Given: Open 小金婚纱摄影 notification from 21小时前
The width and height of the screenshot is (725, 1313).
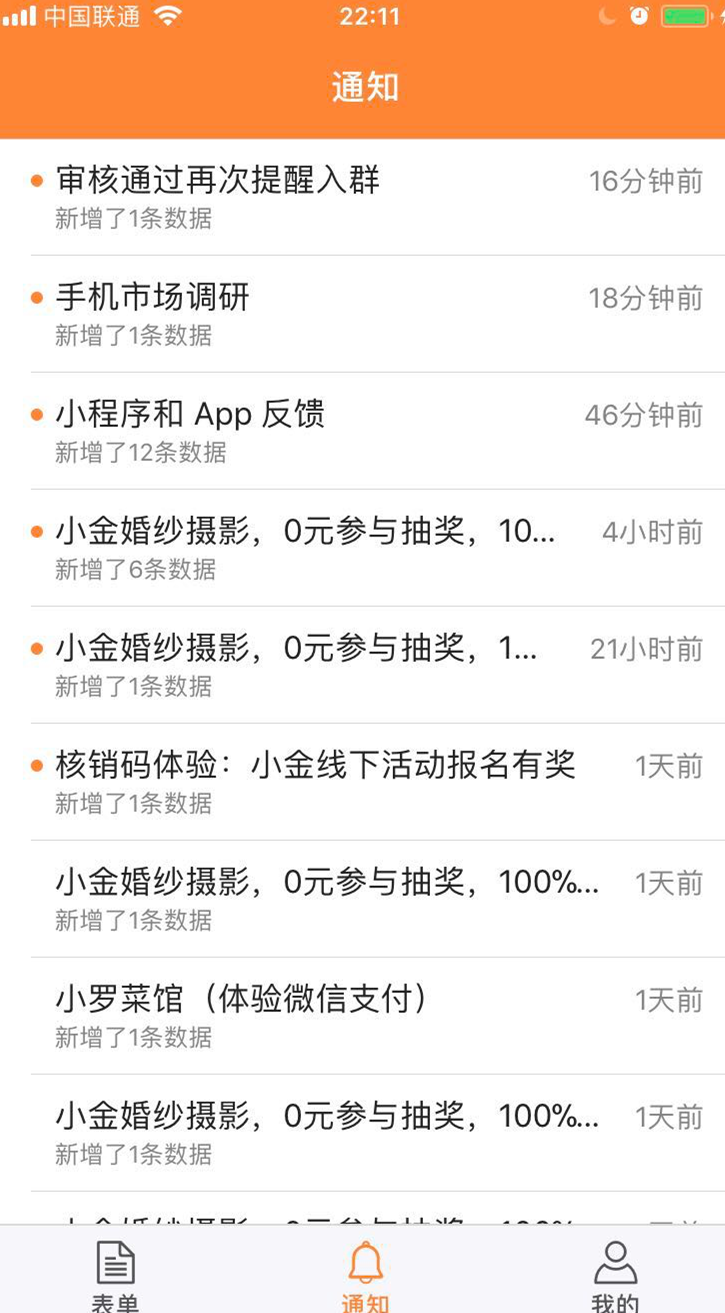Looking at the screenshot, I should [362, 665].
